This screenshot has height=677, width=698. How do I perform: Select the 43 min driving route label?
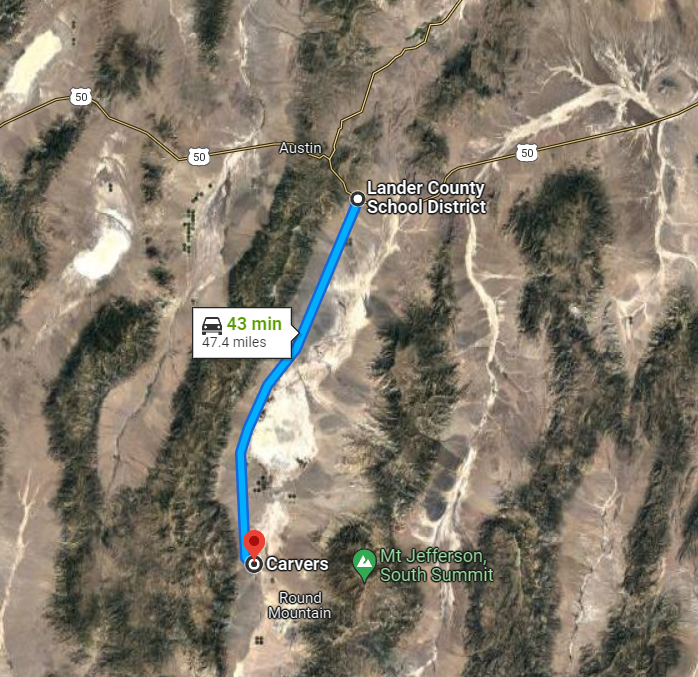click(x=244, y=333)
